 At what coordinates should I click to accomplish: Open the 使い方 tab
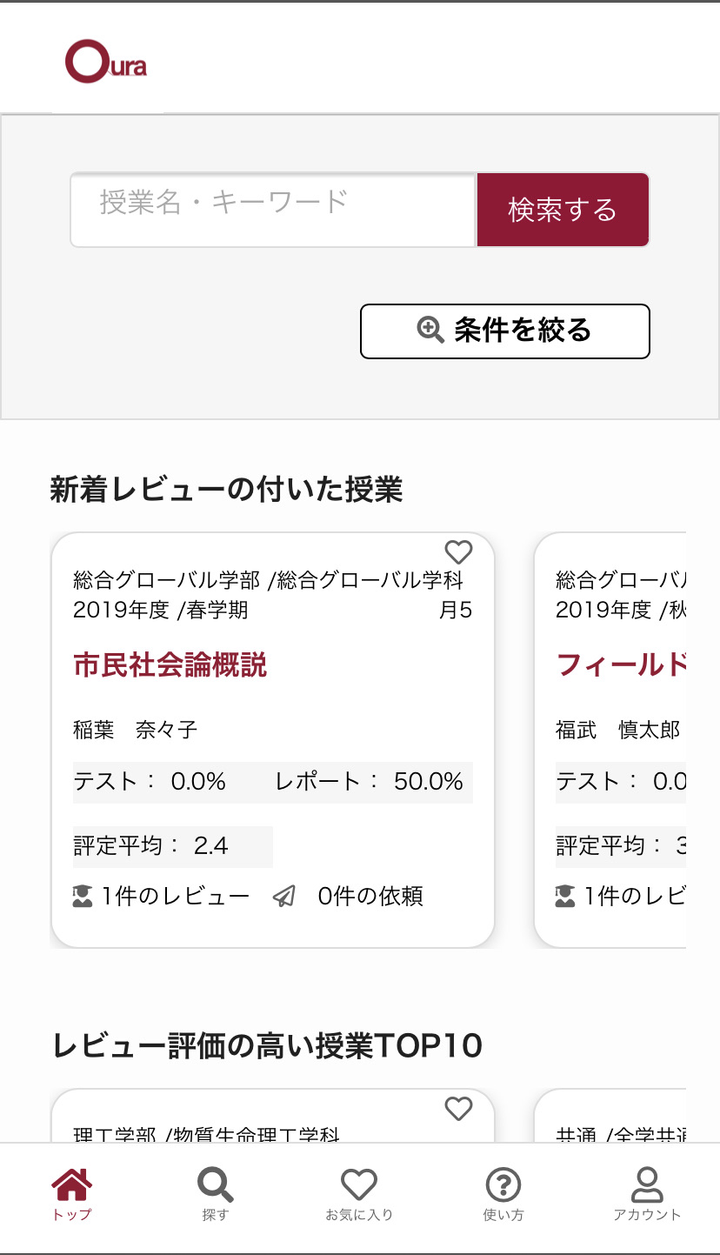503,1195
